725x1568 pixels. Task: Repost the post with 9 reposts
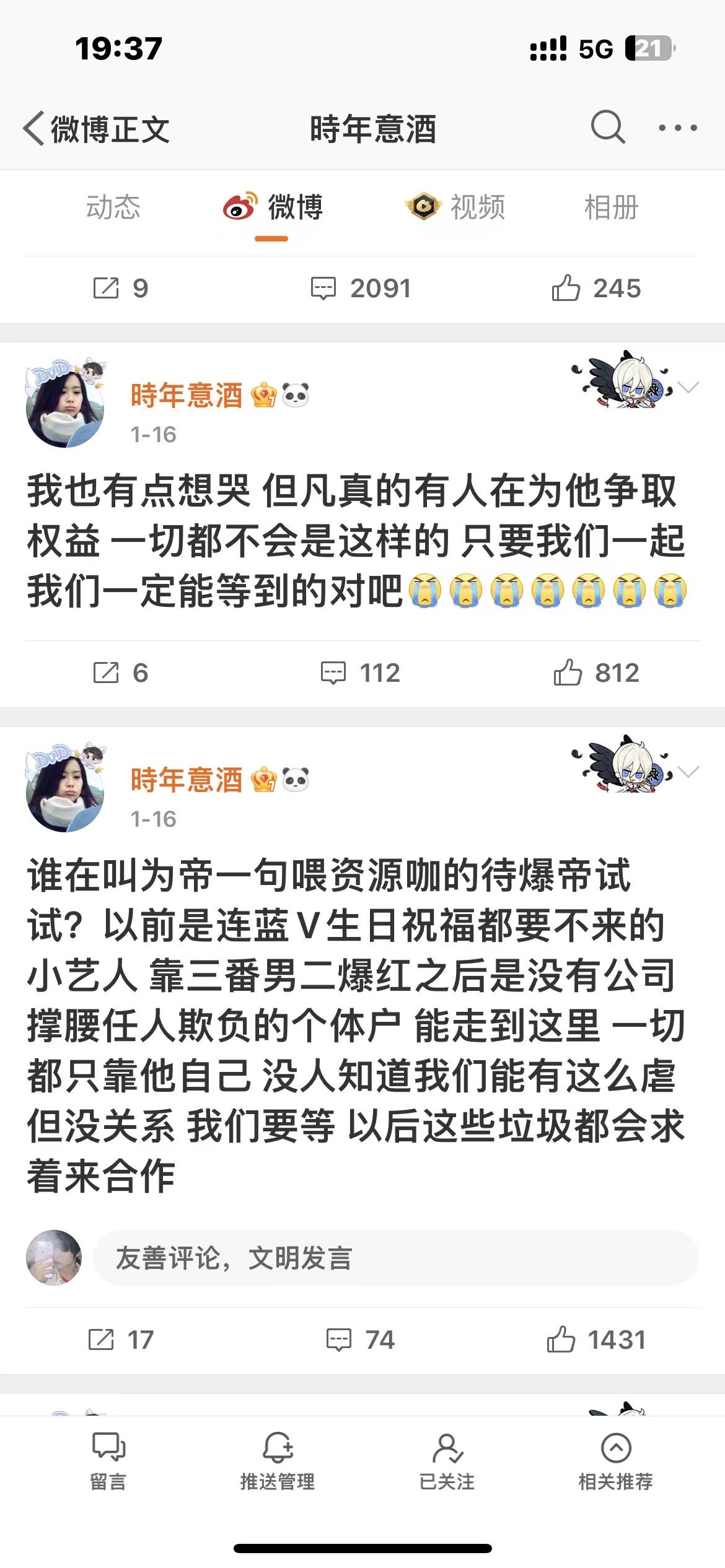[120, 289]
